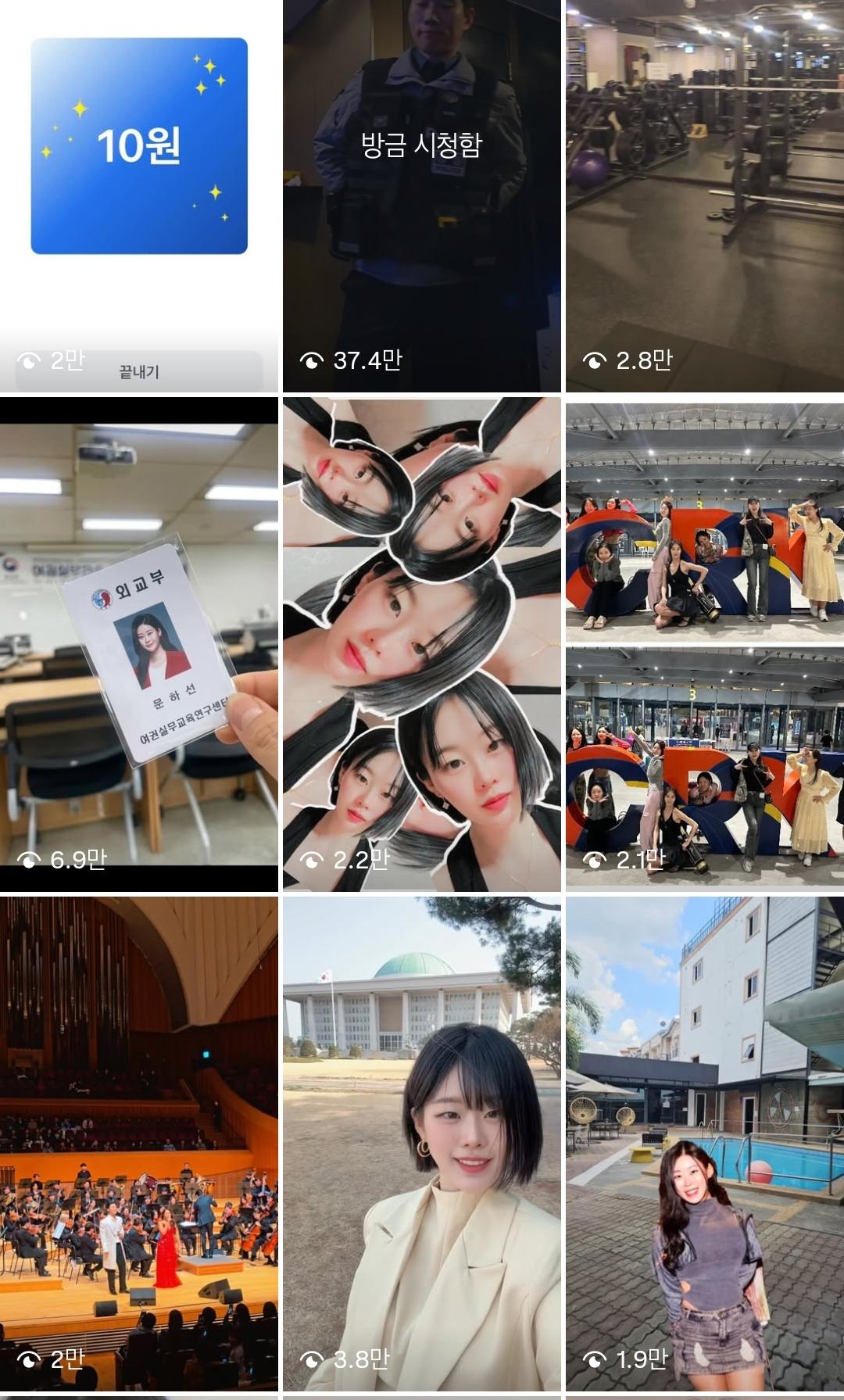This screenshot has height=1400, width=844.
Task: Click the eye icon showing 37.4만 views
Action: pyautogui.click(x=311, y=359)
